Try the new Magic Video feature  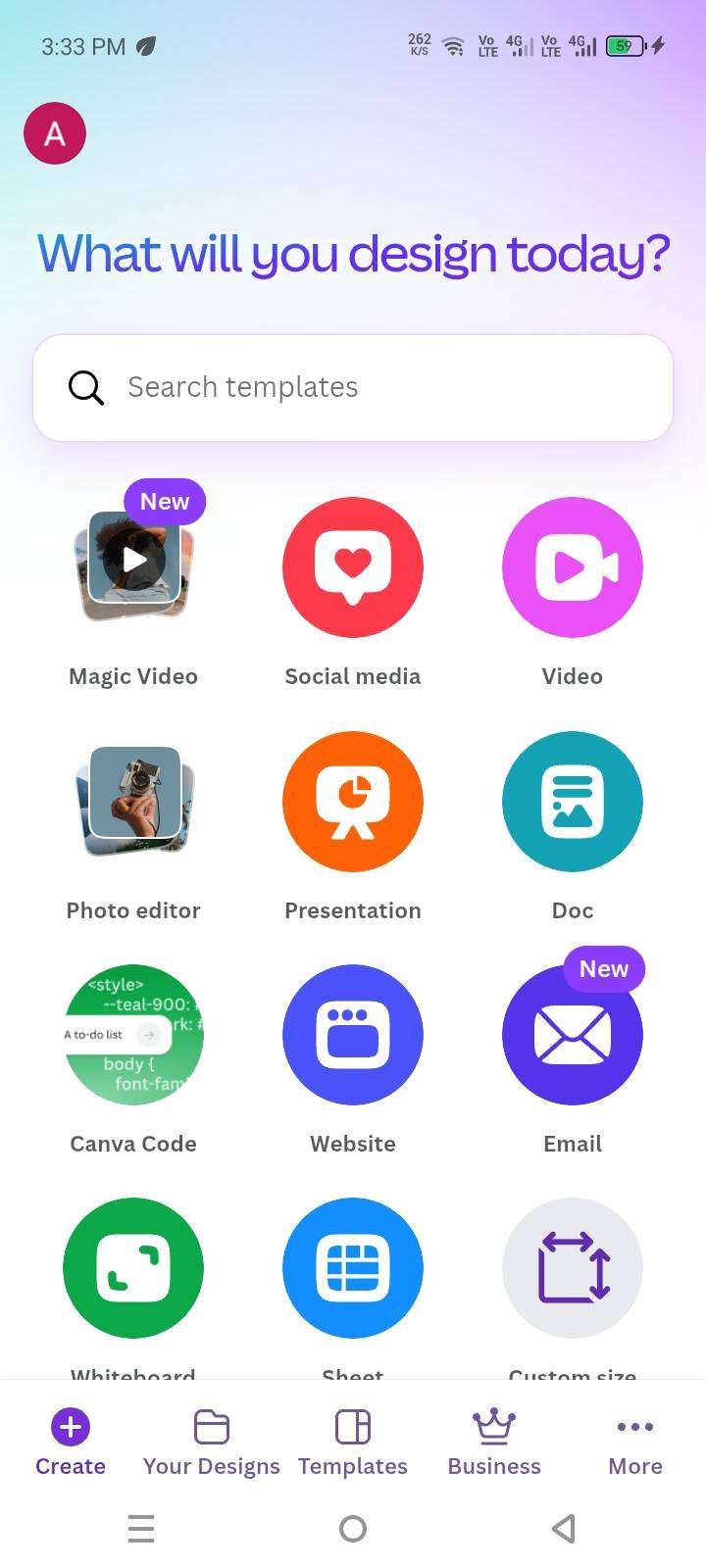(x=133, y=566)
